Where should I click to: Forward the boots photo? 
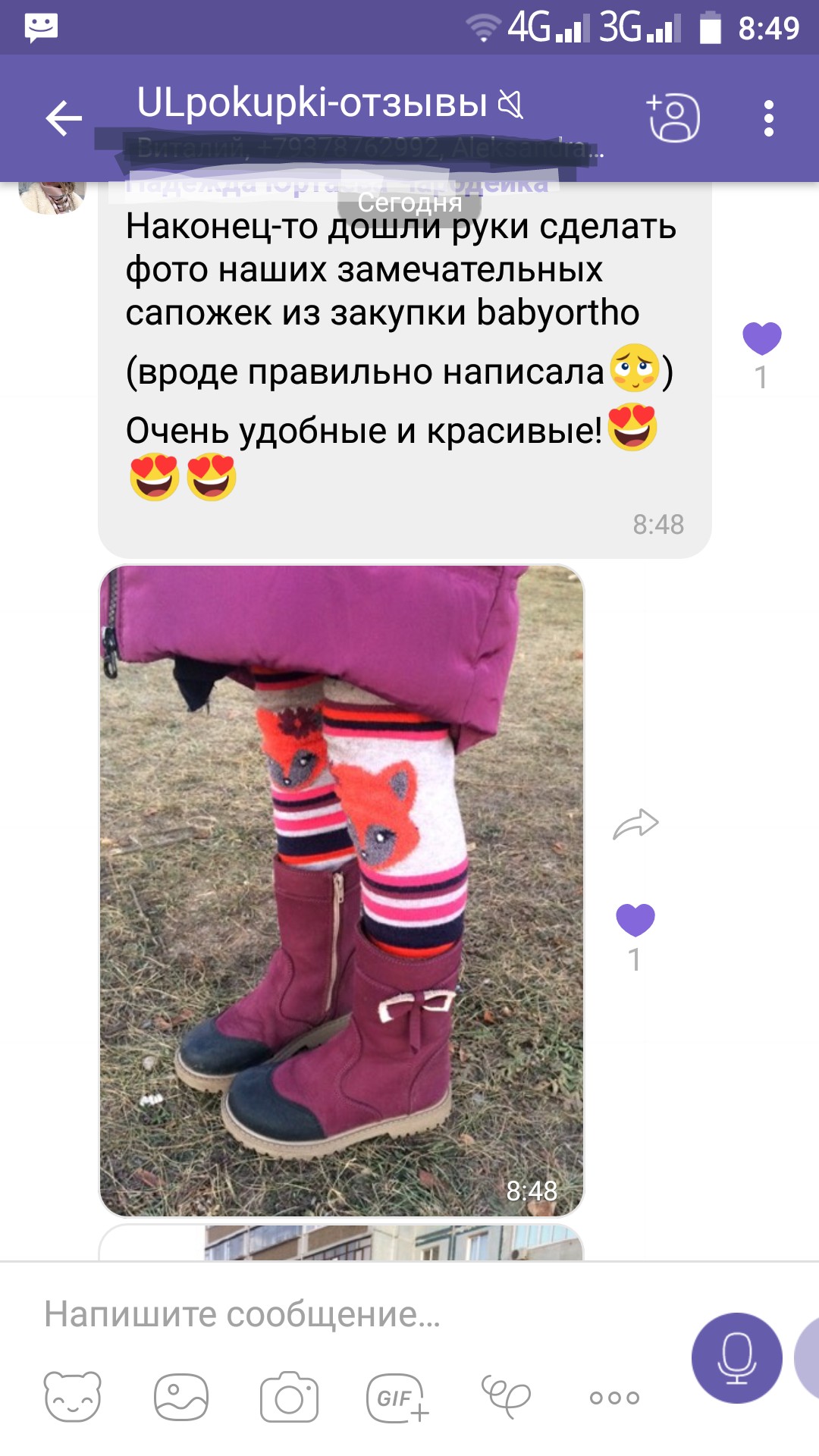click(x=635, y=824)
